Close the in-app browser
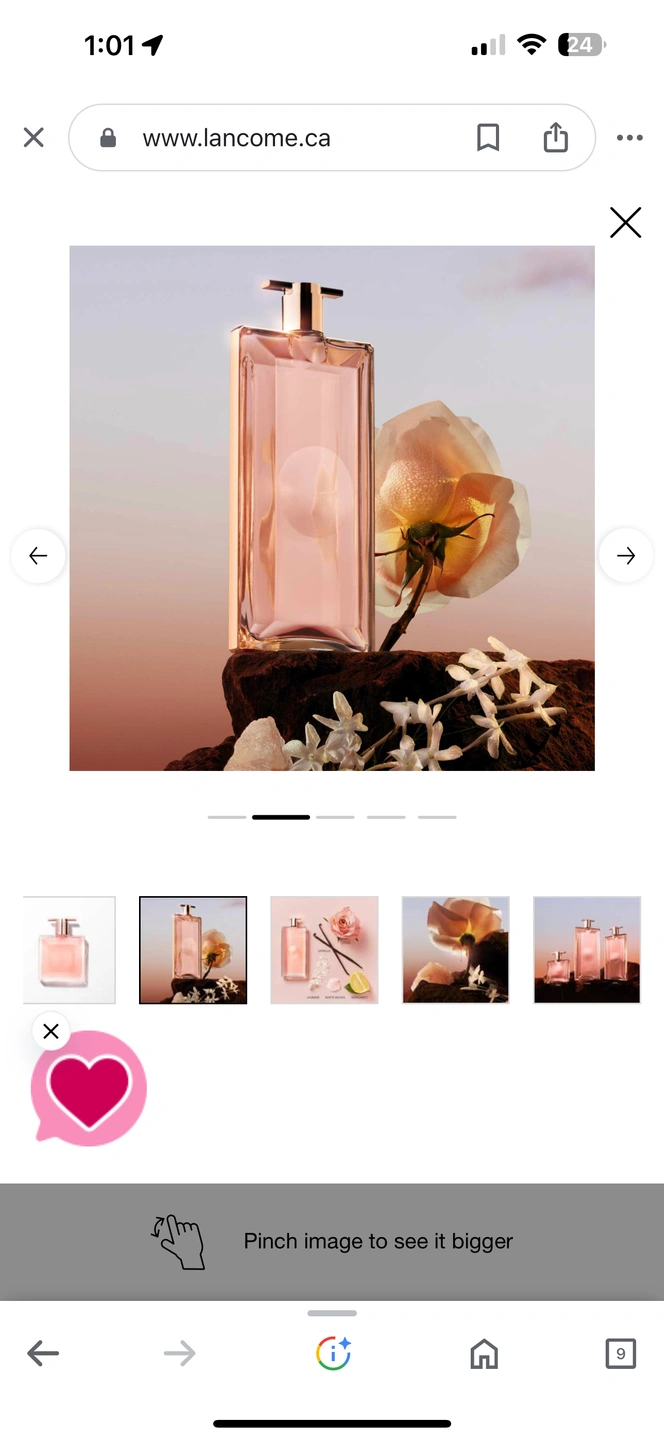This screenshot has width=664, height=1440. click(x=34, y=138)
